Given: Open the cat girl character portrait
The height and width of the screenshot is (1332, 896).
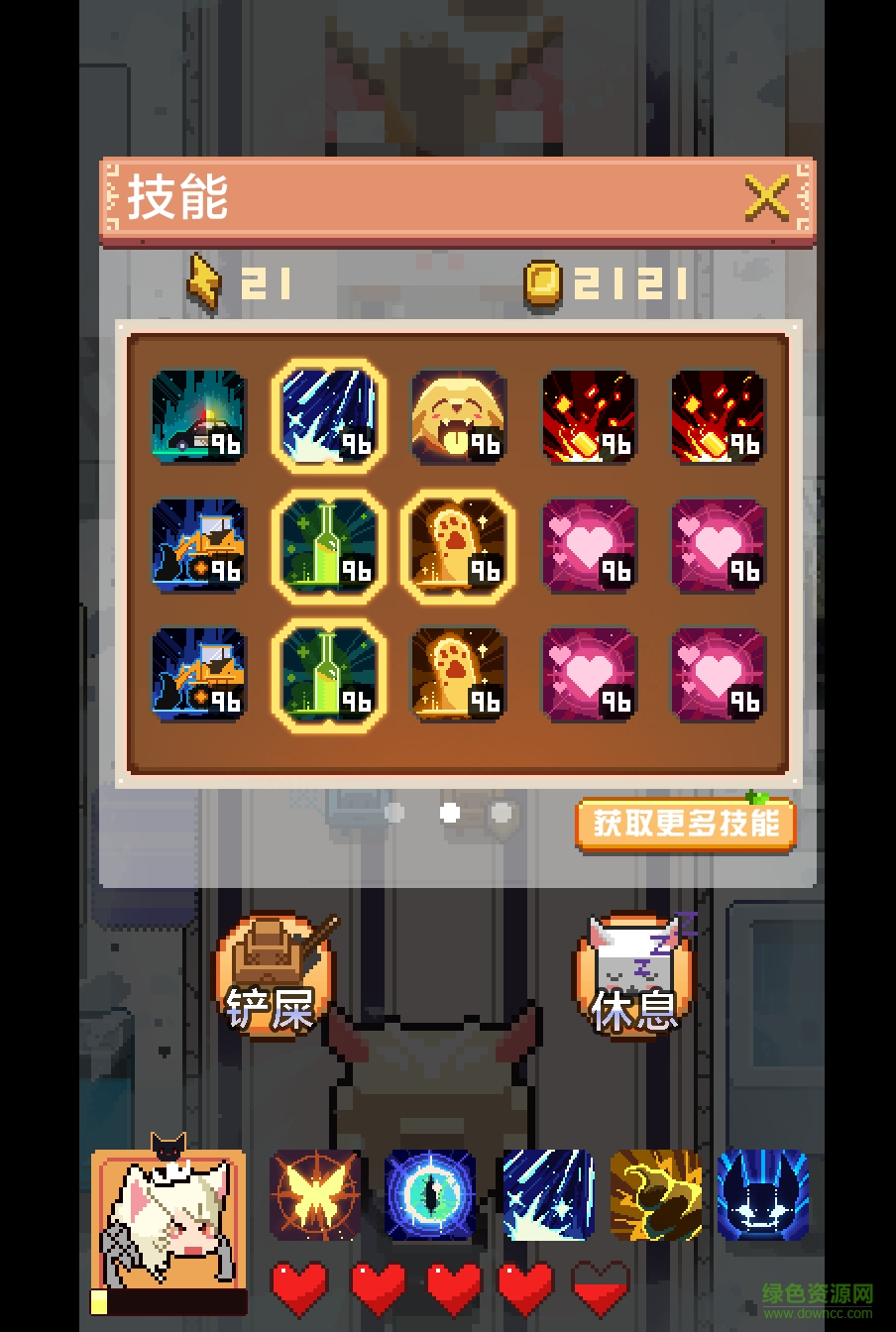Looking at the screenshot, I should [168, 1227].
